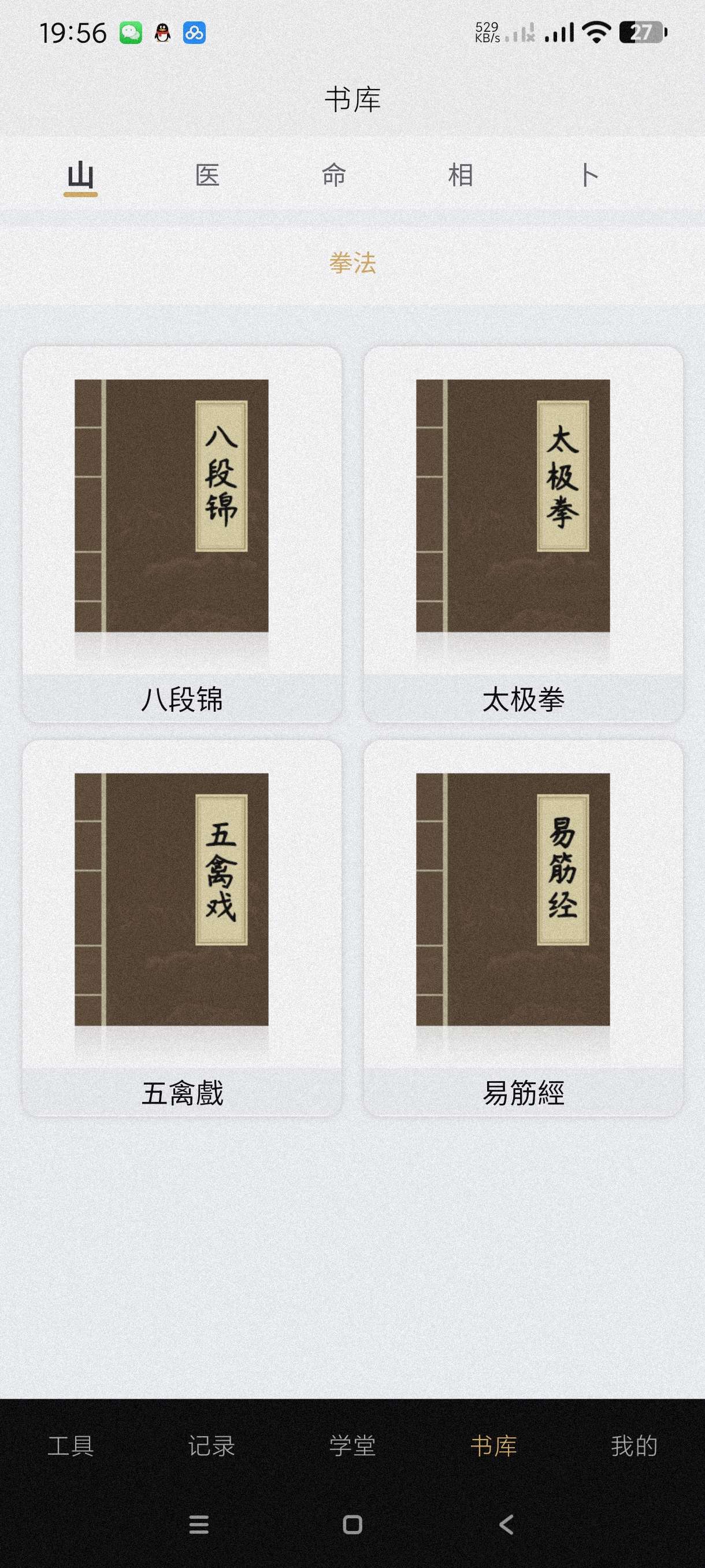Open the 五禽戲 book

click(182, 927)
